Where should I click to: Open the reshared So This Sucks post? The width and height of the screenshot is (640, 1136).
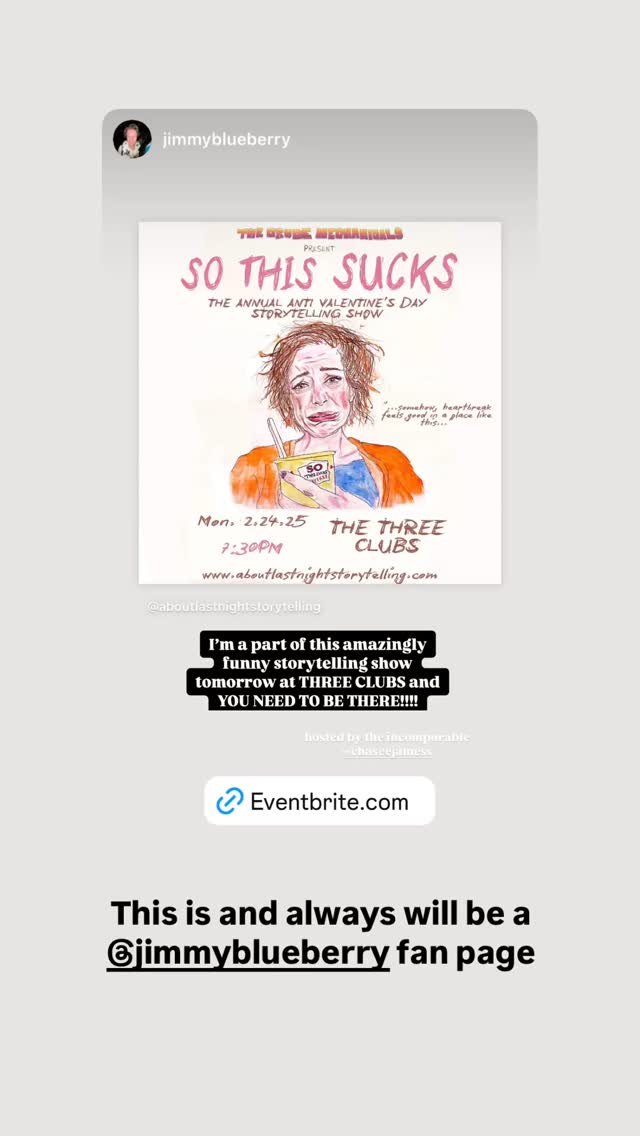click(320, 402)
